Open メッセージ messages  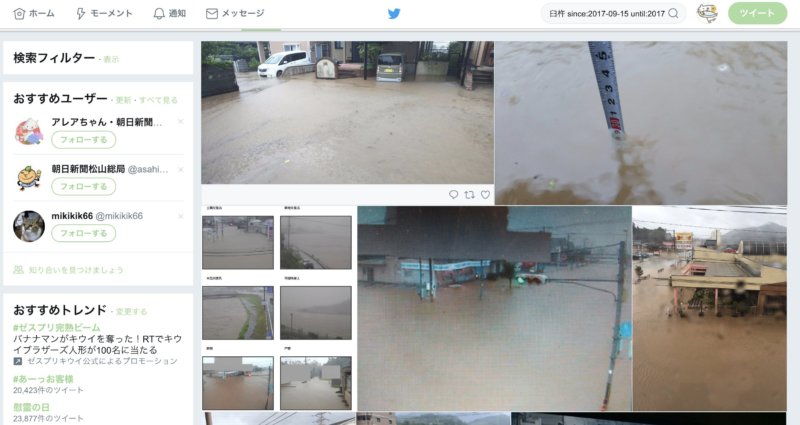(235, 14)
